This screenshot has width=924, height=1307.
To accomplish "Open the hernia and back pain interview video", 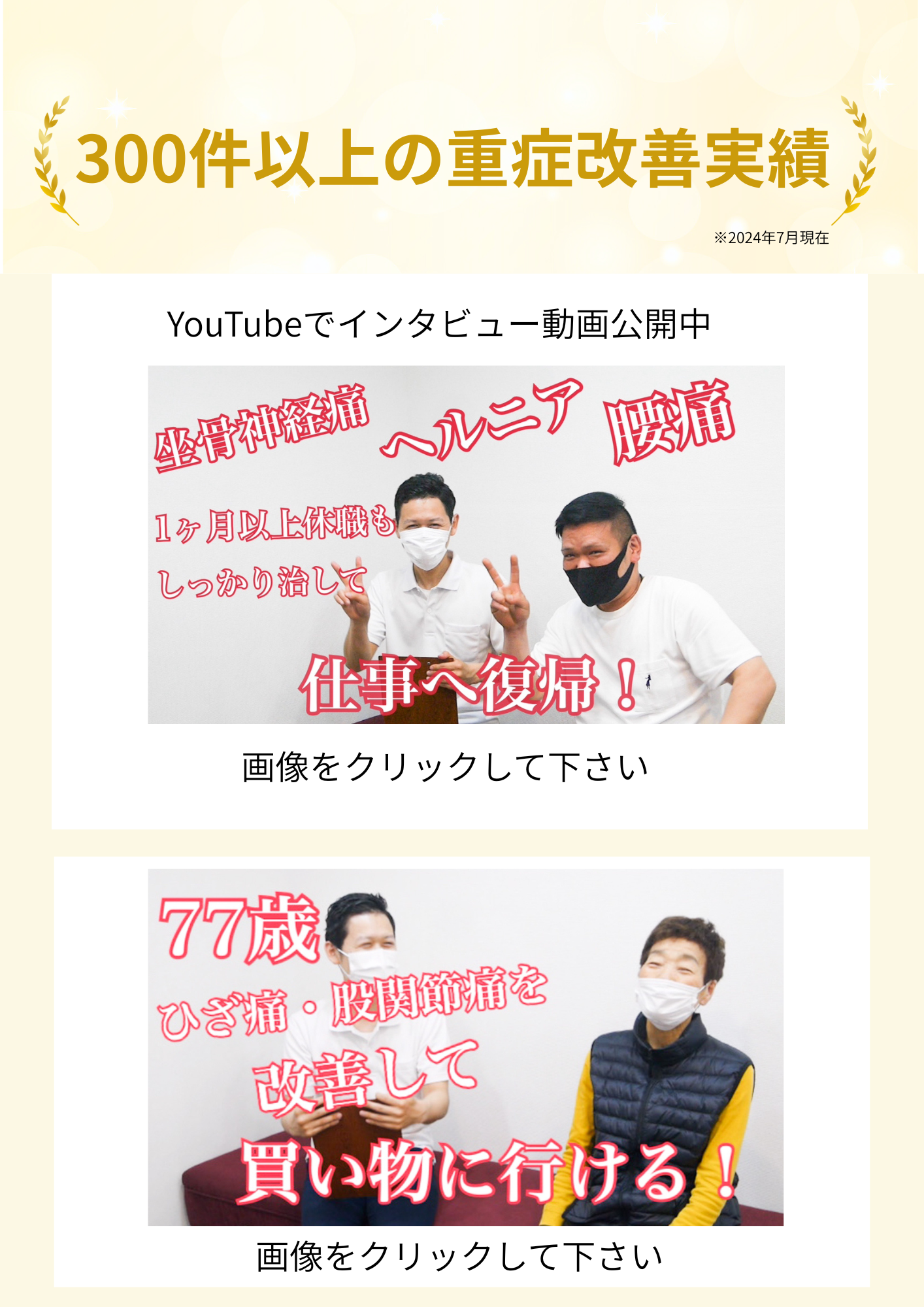I will (466, 544).
